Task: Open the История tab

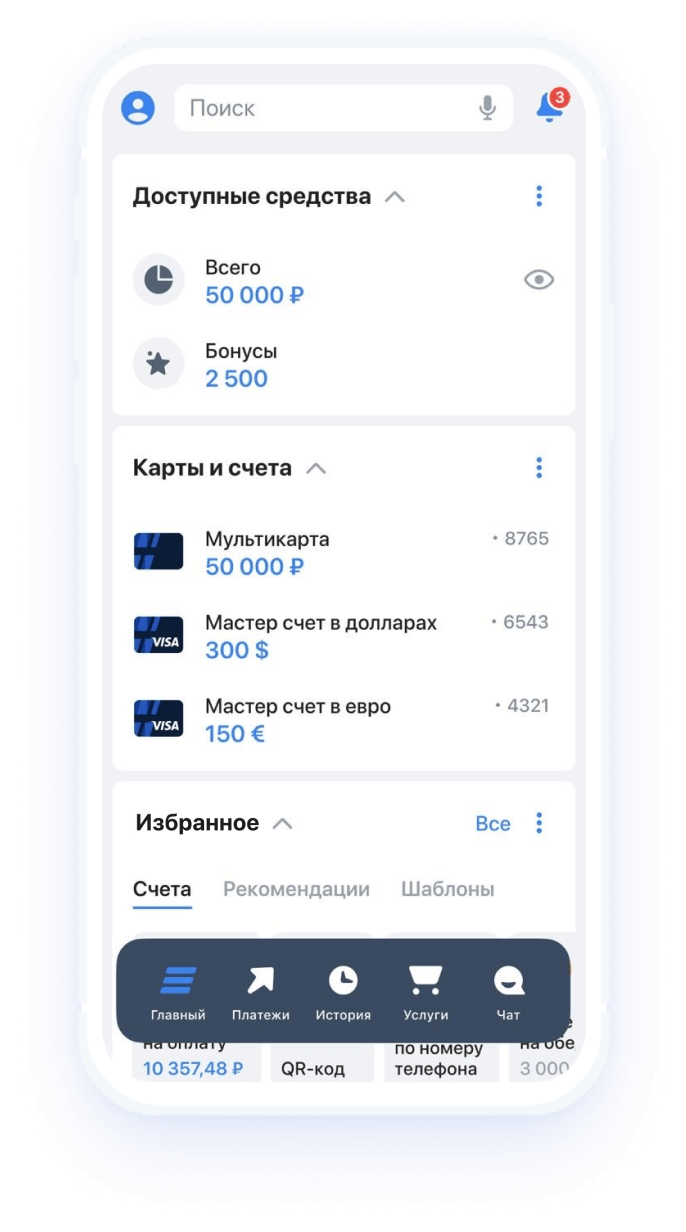Action: [x=343, y=991]
